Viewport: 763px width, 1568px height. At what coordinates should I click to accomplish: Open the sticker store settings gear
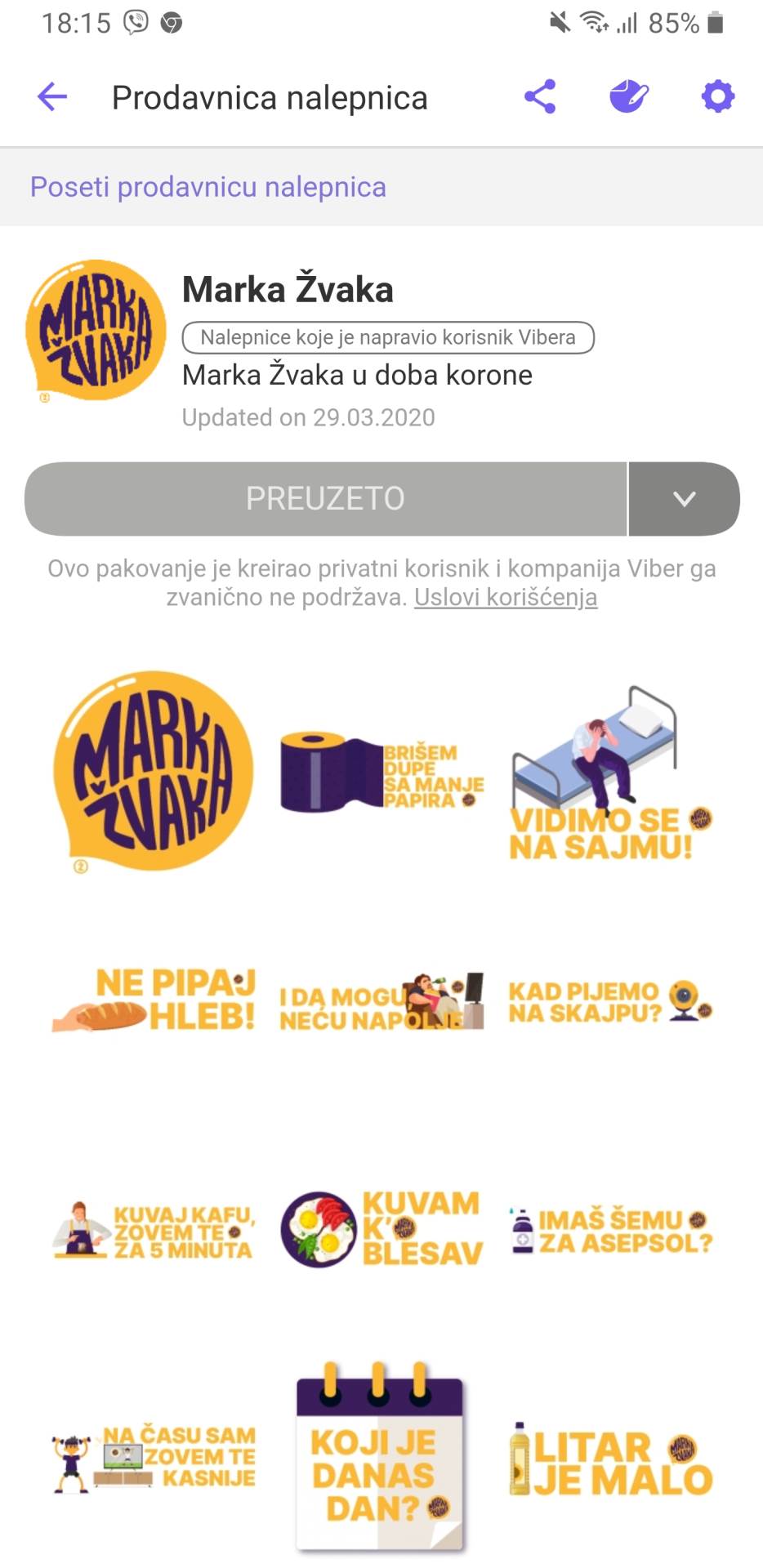(x=716, y=96)
